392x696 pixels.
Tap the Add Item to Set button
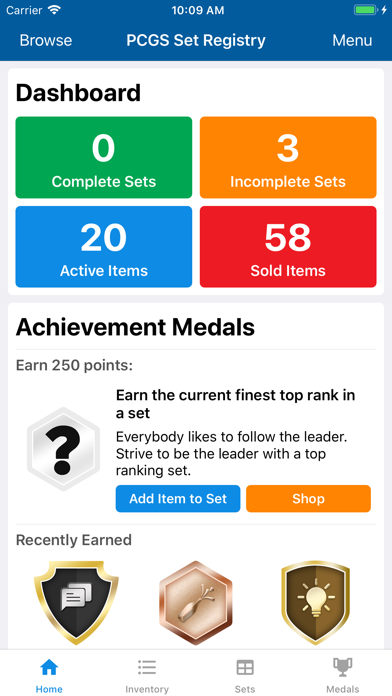pyautogui.click(x=178, y=498)
